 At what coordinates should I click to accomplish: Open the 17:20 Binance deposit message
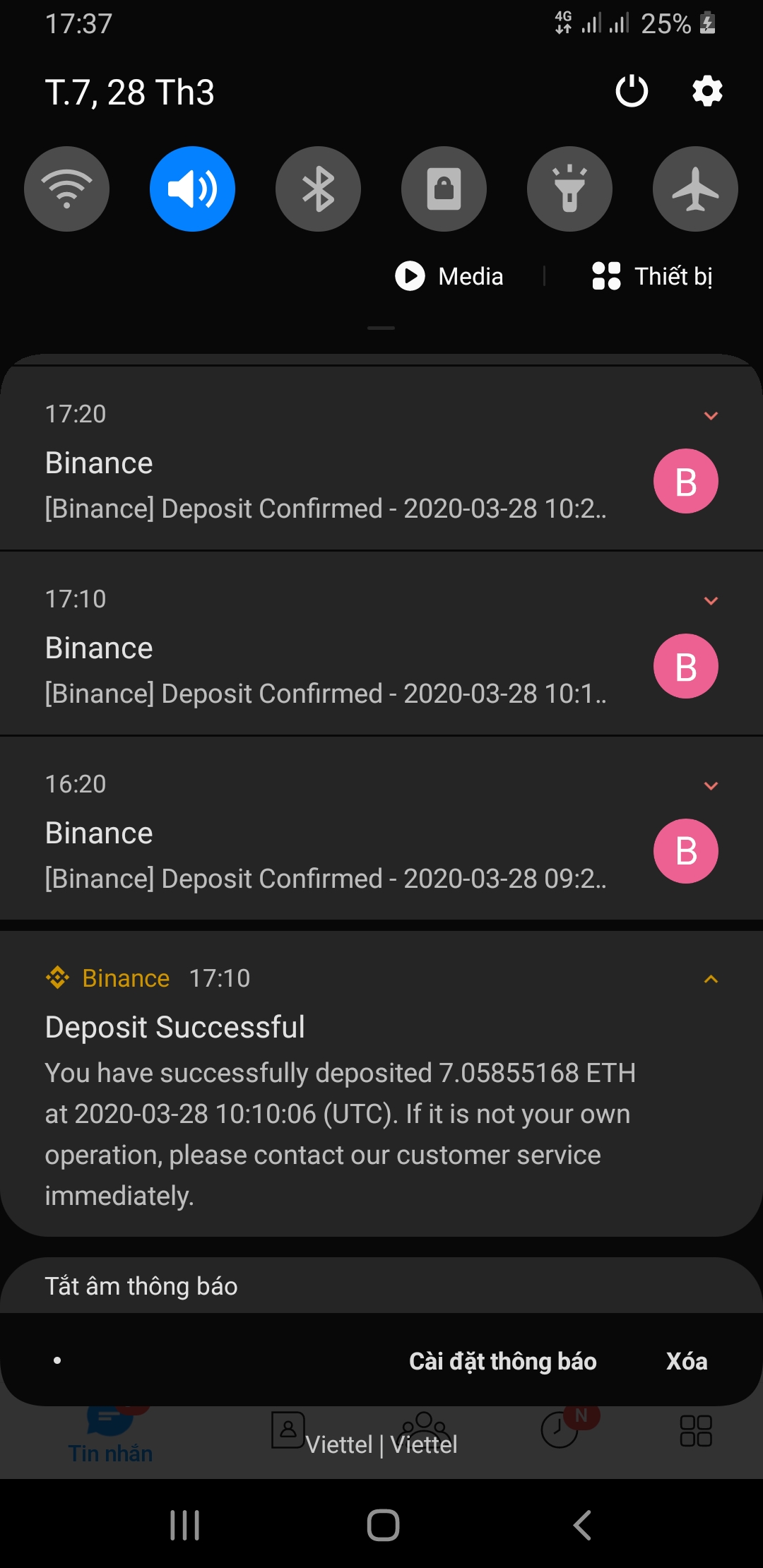[x=325, y=487]
